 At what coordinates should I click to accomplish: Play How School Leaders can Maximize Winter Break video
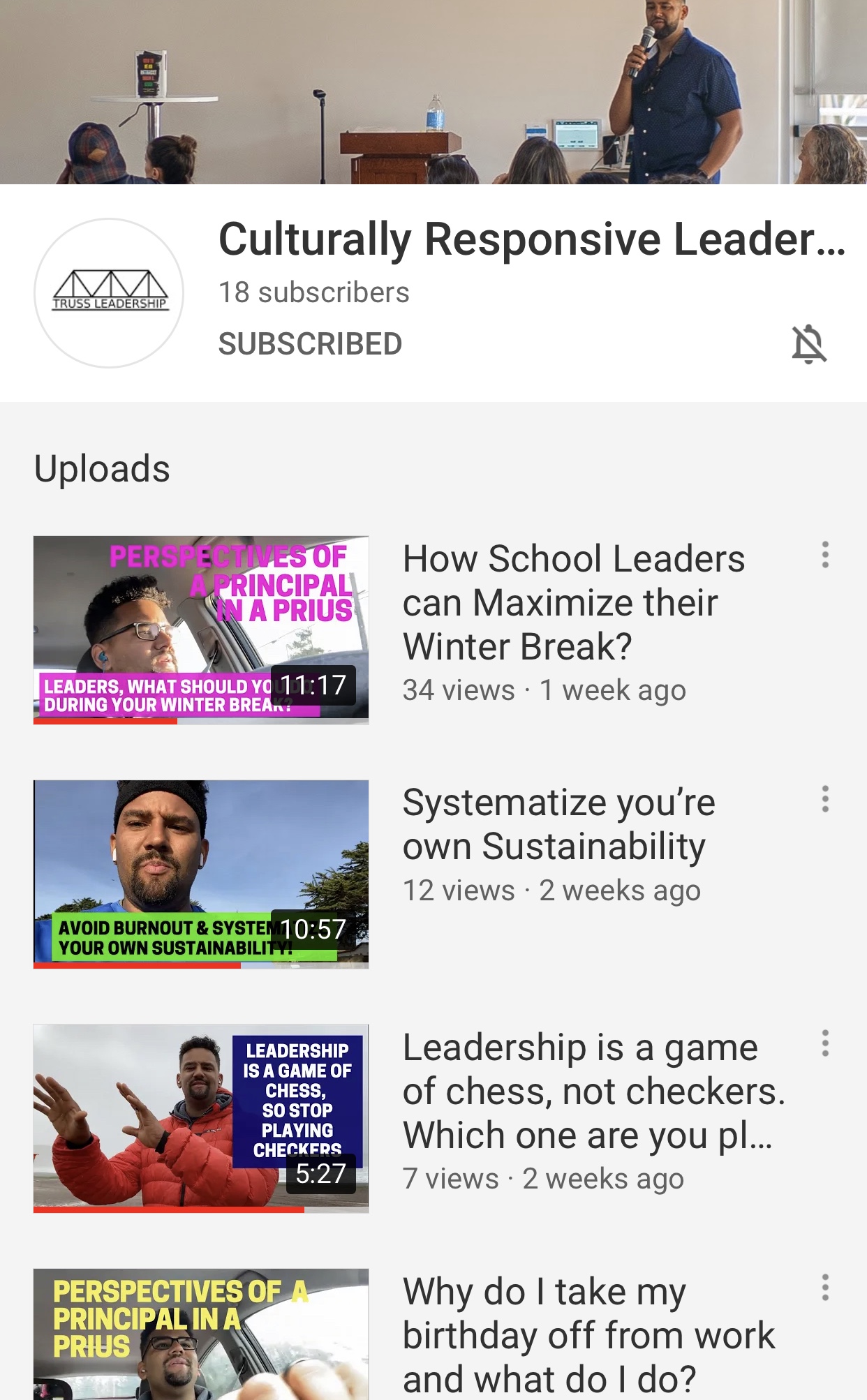[x=201, y=630]
